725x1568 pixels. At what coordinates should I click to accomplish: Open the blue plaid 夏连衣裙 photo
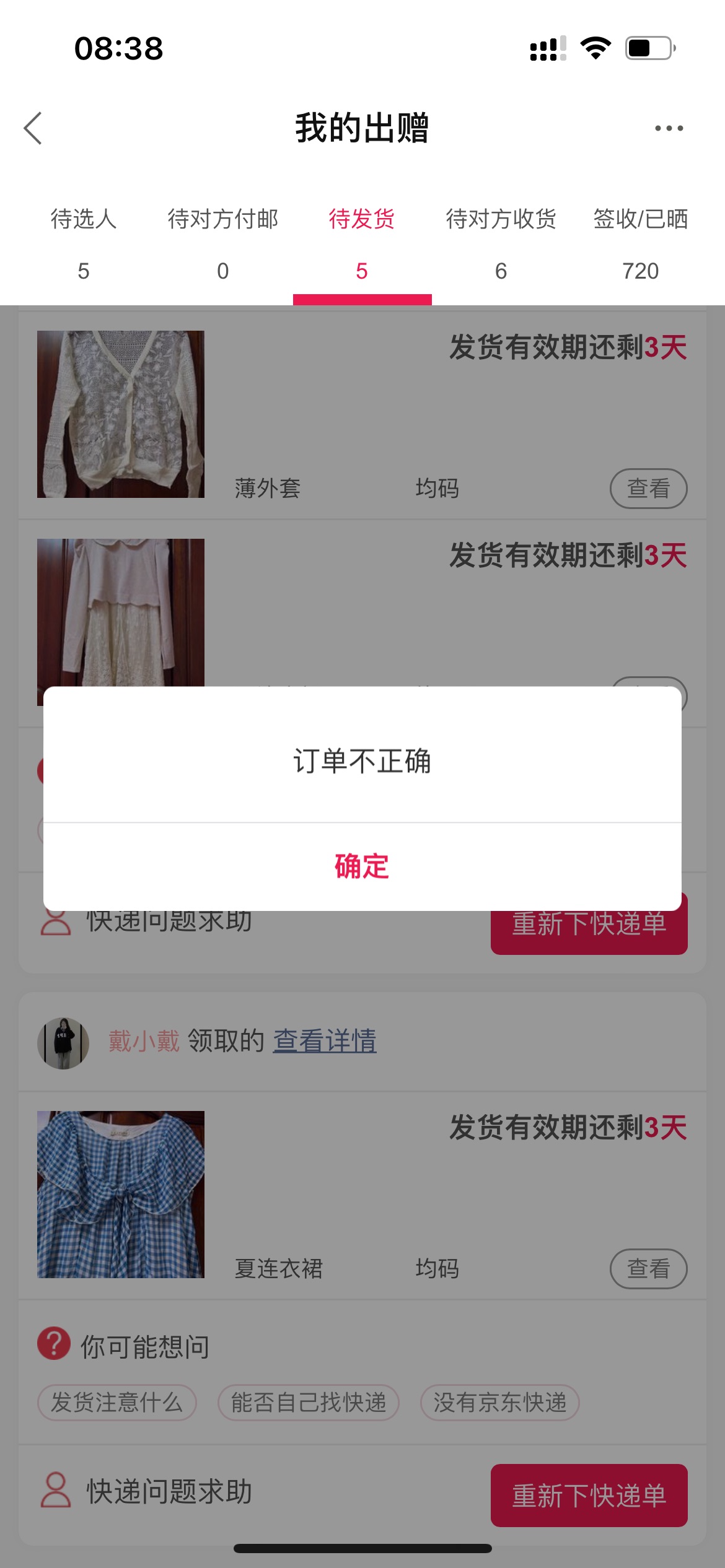[x=121, y=1195]
